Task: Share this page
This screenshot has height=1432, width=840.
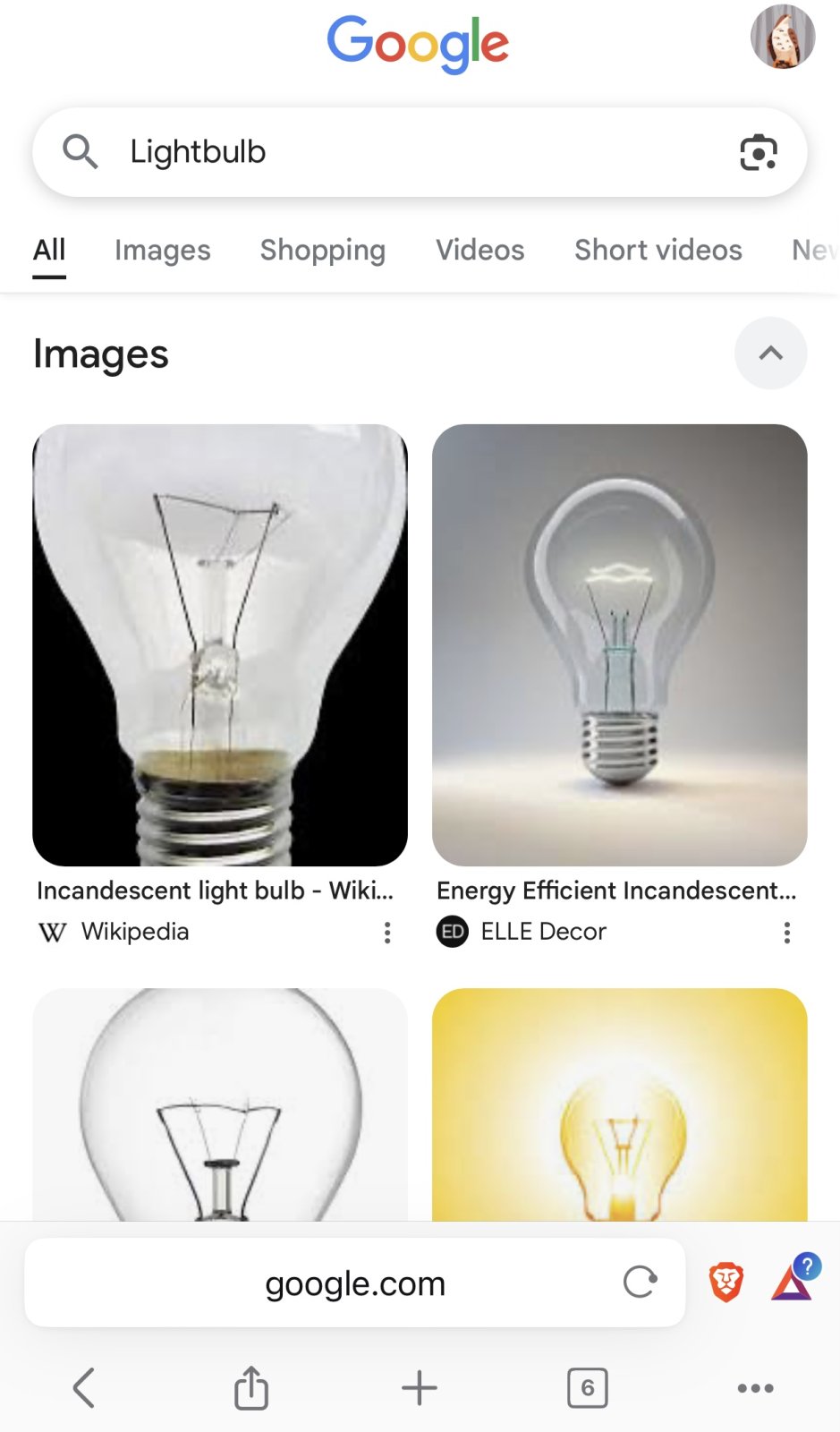Action: coord(251,1388)
